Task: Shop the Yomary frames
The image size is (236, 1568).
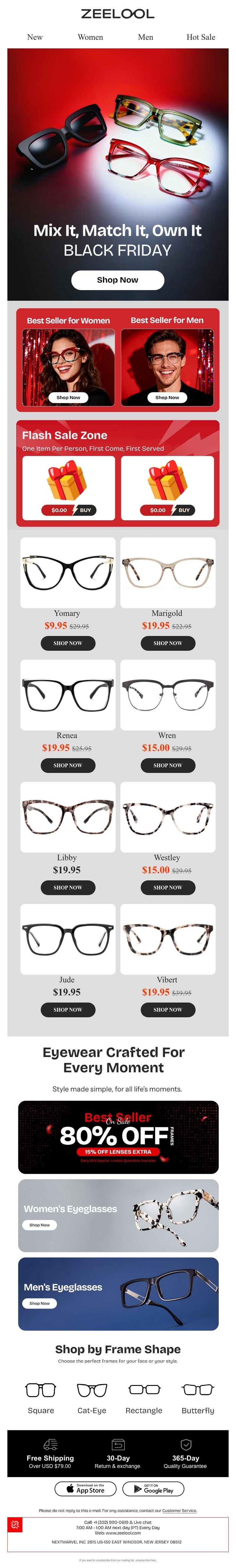Action: 68,643
